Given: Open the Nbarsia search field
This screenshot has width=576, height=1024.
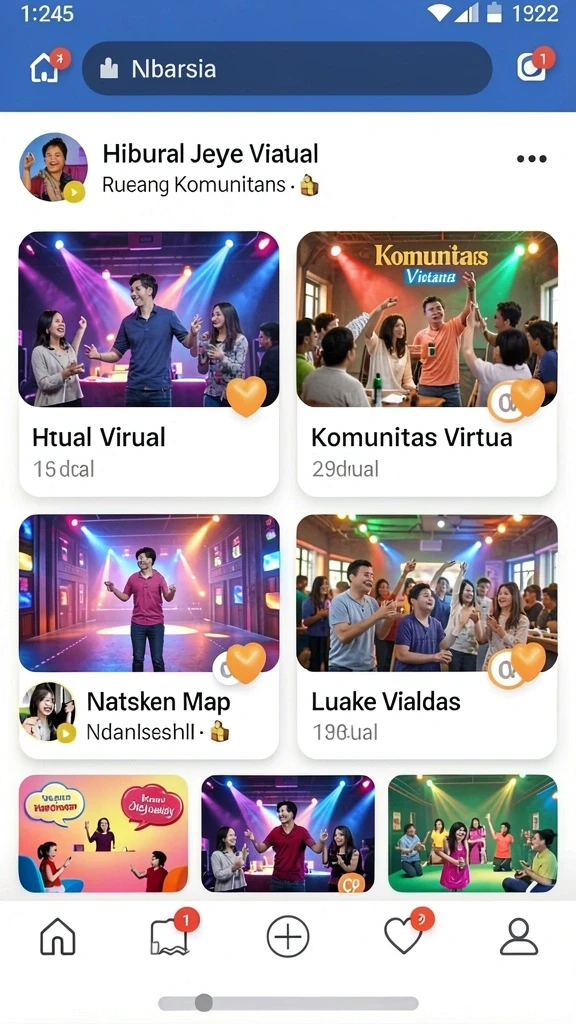Looking at the screenshot, I should pos(287,69).
